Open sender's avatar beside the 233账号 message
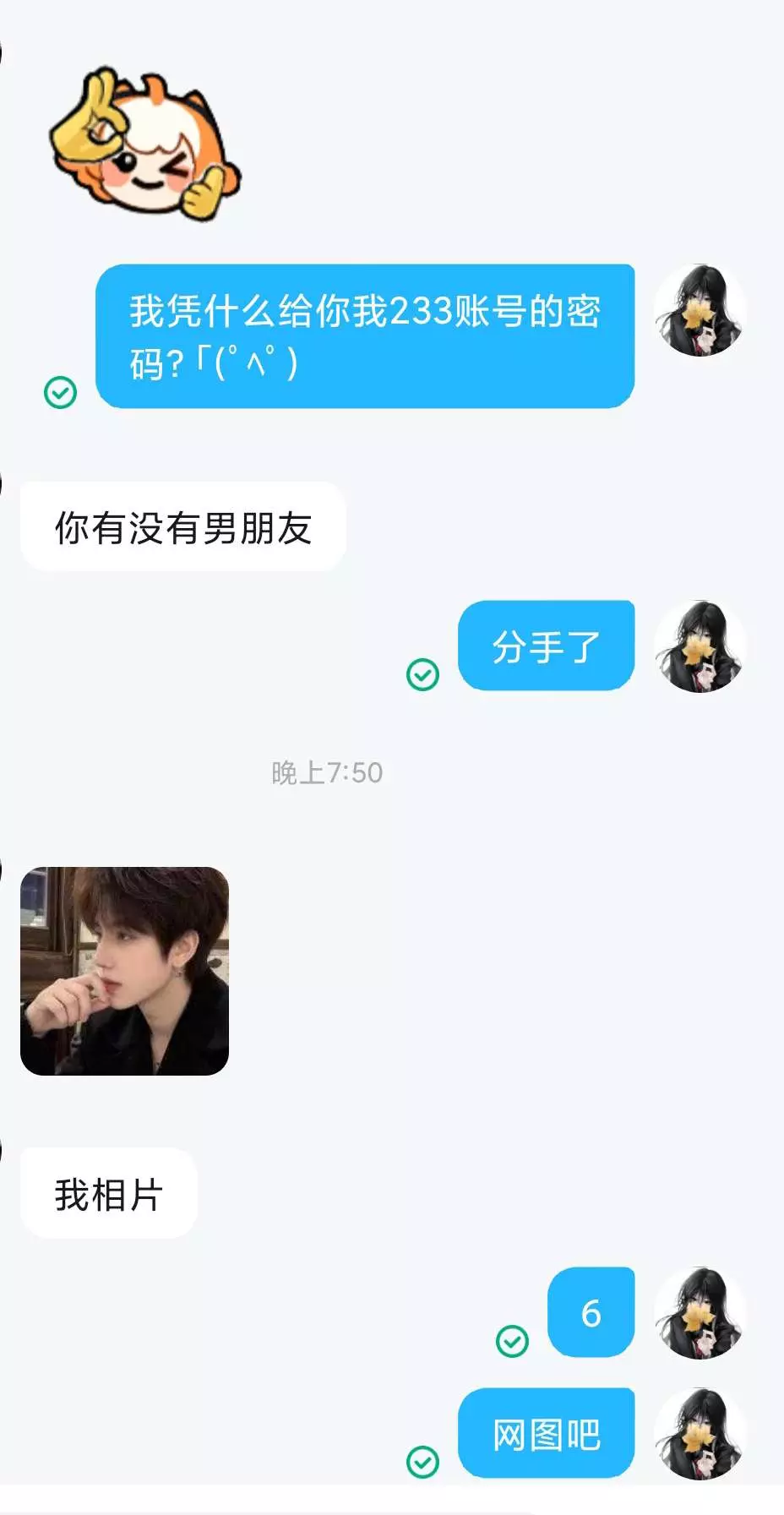784x1515 pixels. tap(700, 310)
